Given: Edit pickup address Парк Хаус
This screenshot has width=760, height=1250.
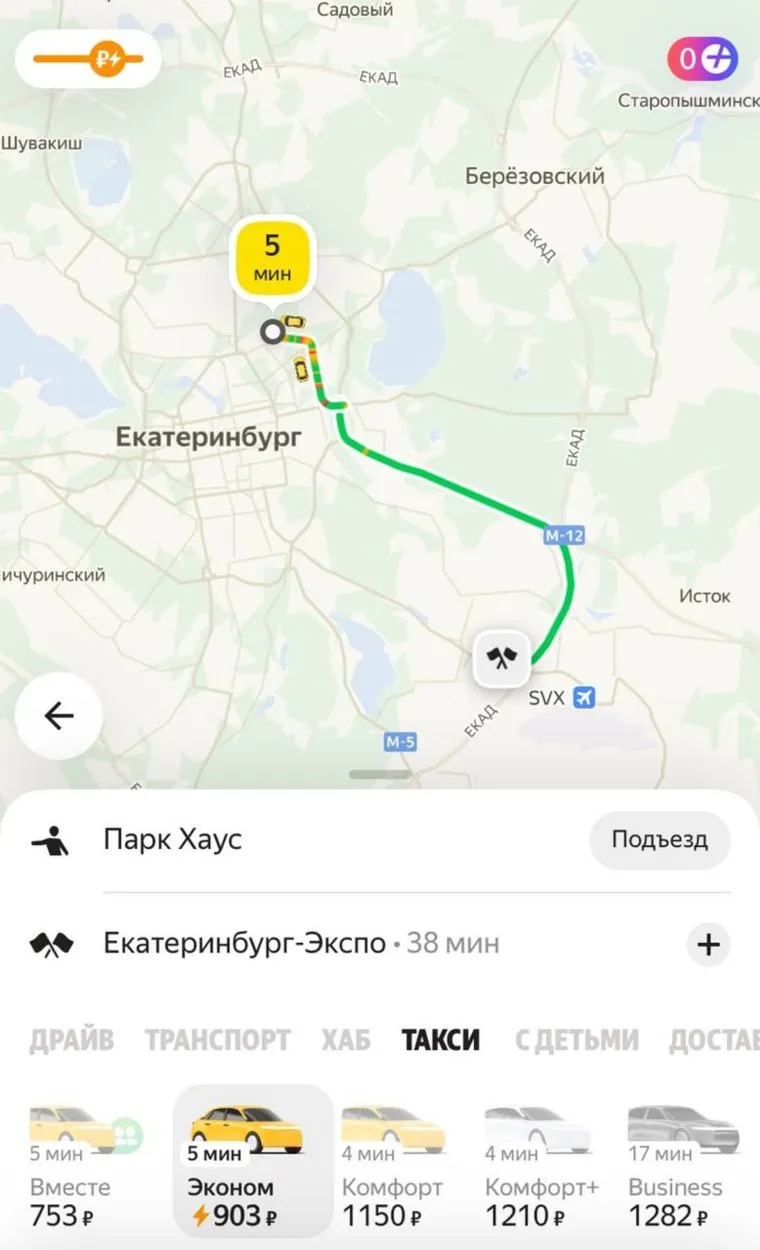Looking at the screenshot, I should point(172,840).
